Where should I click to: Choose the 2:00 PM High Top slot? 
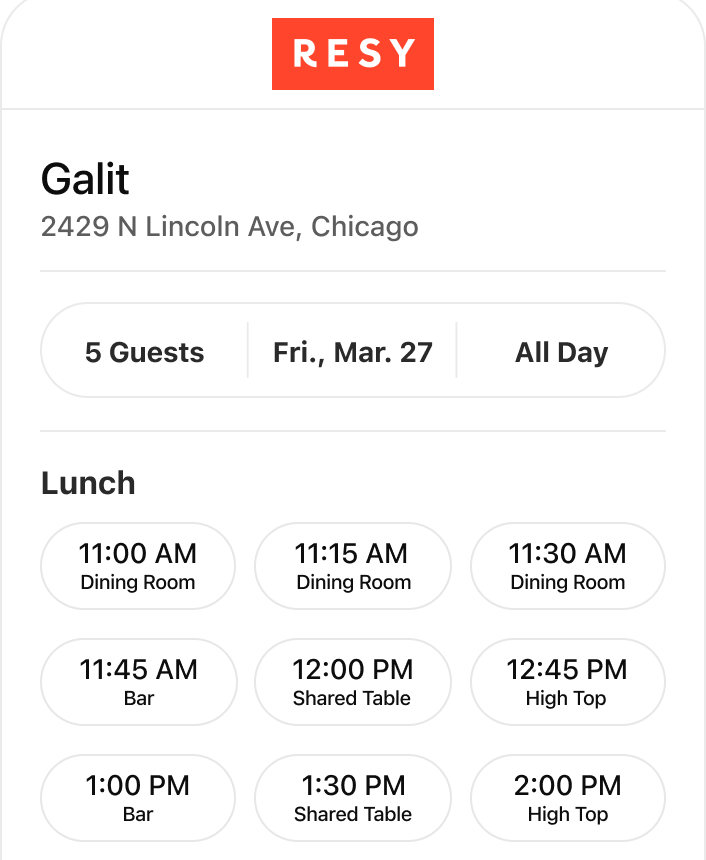pyautogui.click(x=568, y=798)
